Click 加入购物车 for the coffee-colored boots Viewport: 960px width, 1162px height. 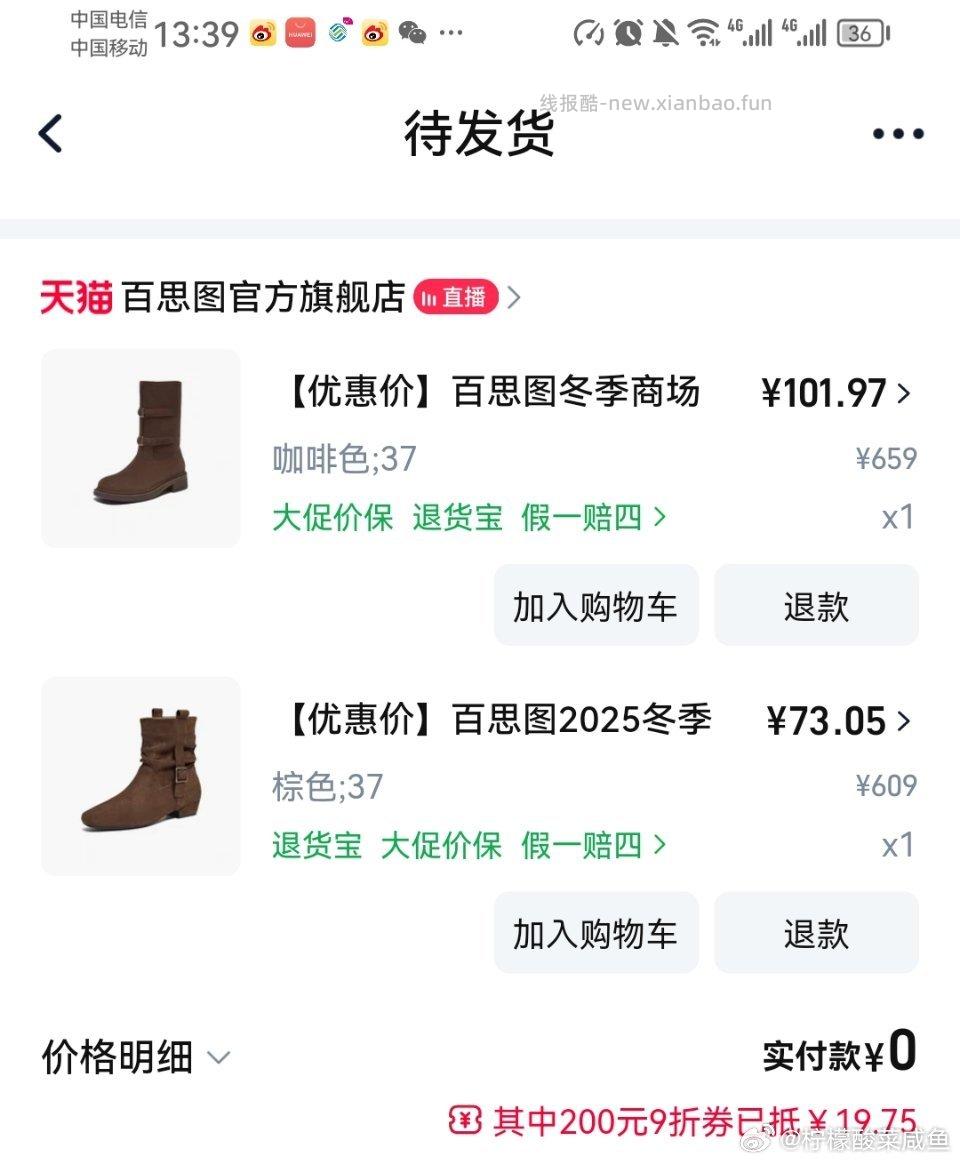[x=595, y=605]
